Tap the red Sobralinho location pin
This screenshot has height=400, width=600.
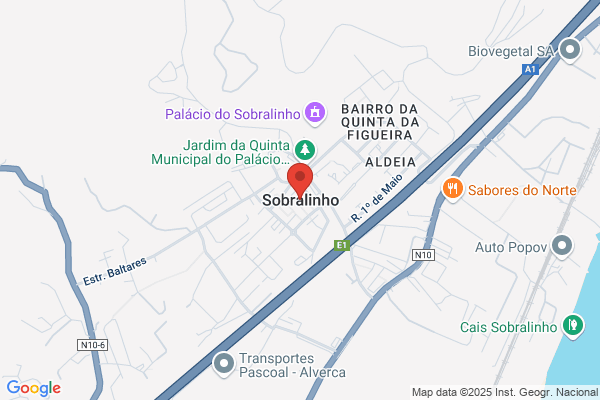pos(300,181)
